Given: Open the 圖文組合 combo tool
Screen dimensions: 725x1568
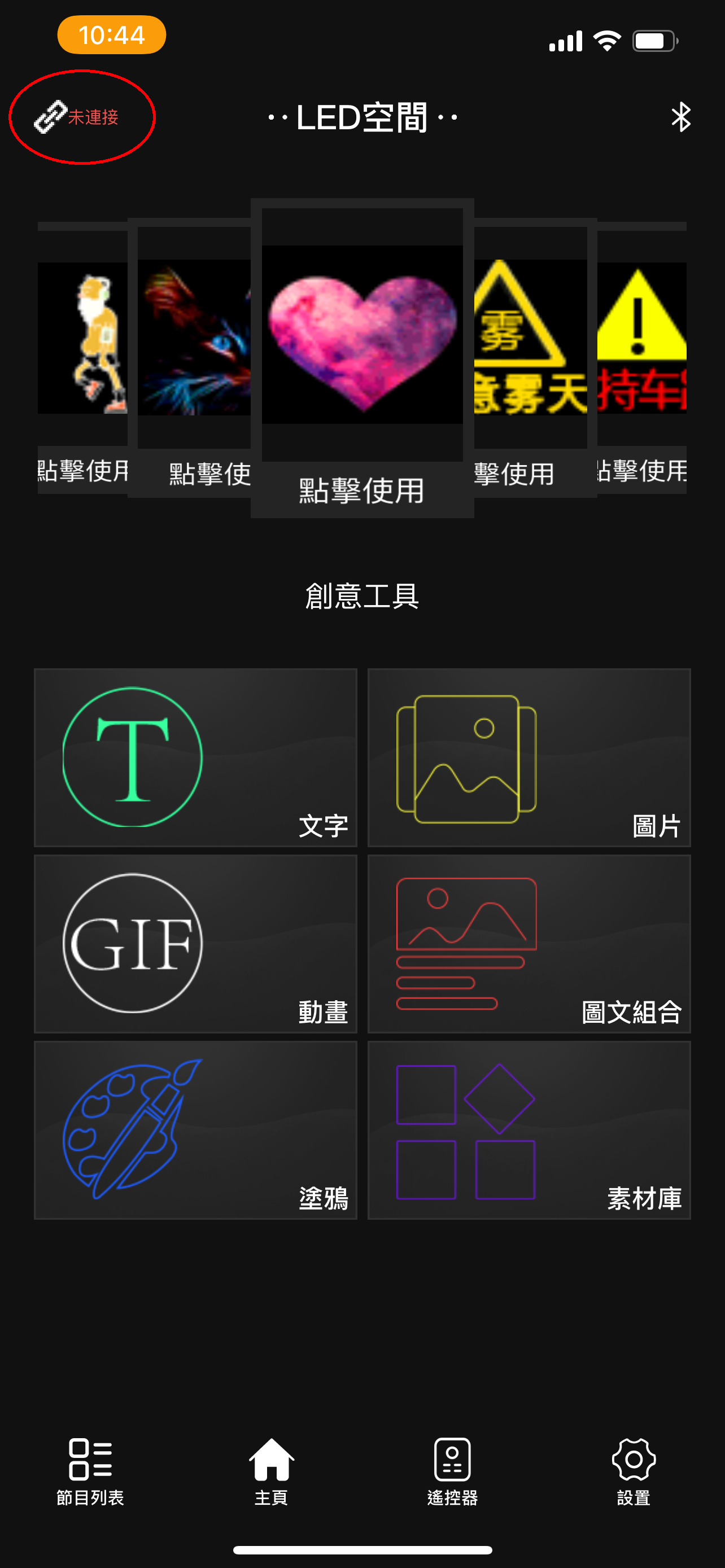Looking at the screenshot, I should (529, 944).
